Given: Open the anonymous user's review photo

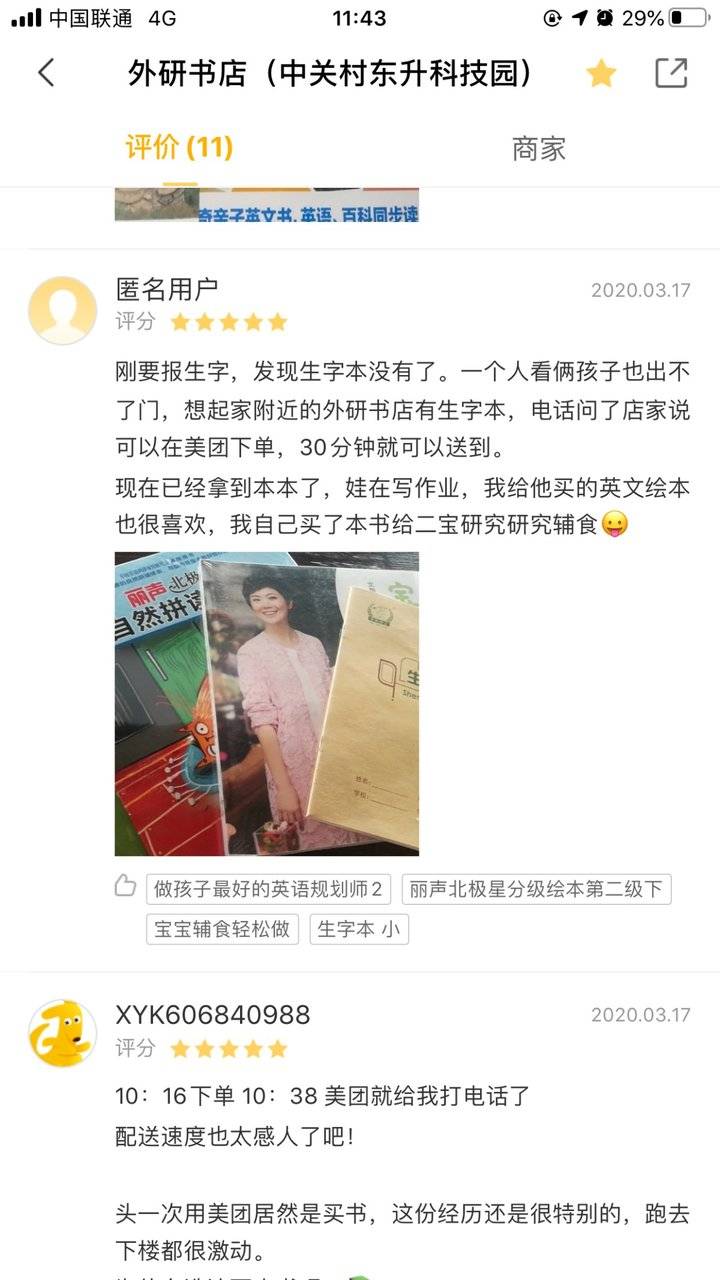Looking at the screenshot, I should coord(267,703).
